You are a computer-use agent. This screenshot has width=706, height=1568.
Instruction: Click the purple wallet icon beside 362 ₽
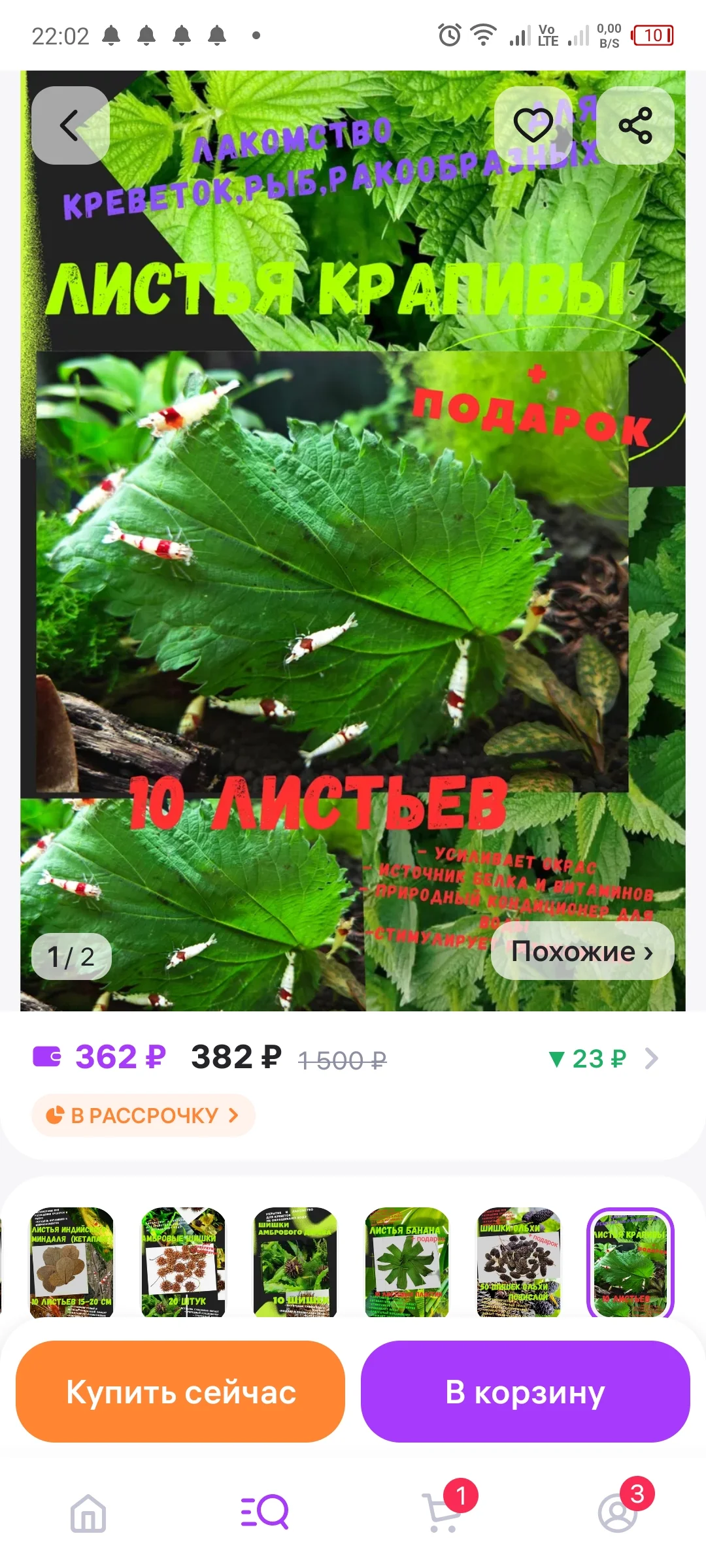(46, 1054)
